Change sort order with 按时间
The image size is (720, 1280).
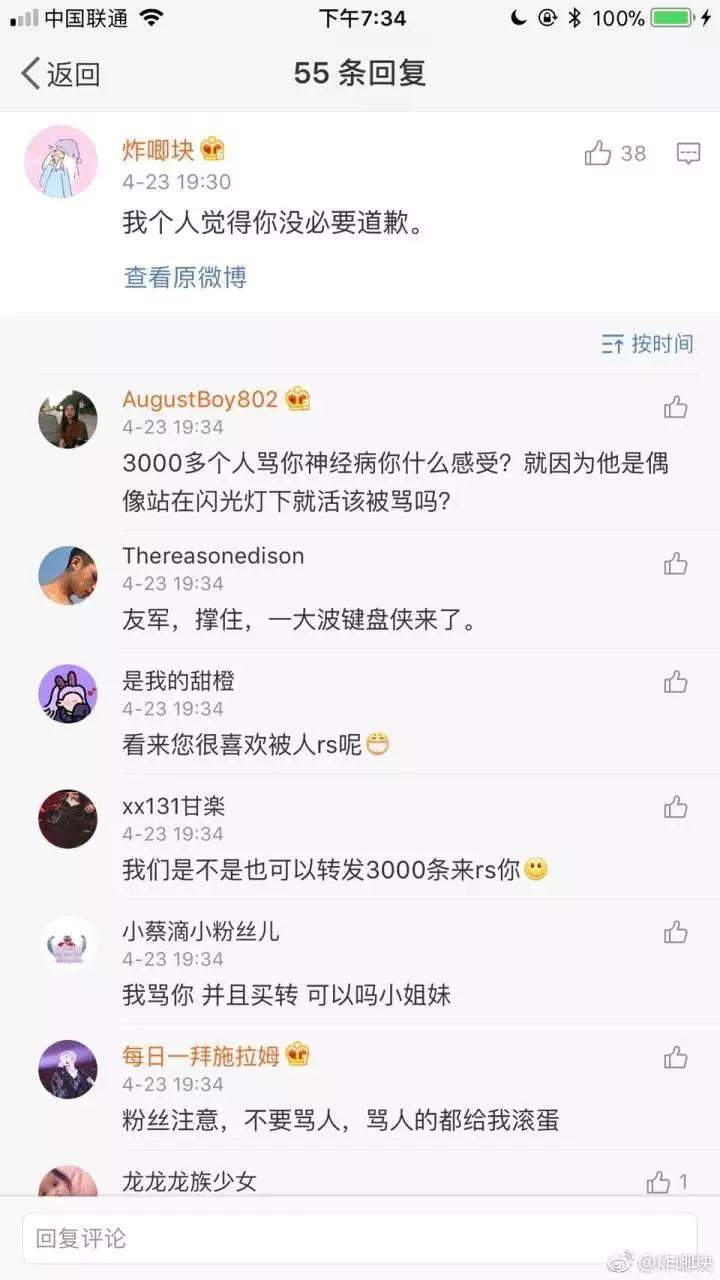pyautogui.click(x=647, y=344)
